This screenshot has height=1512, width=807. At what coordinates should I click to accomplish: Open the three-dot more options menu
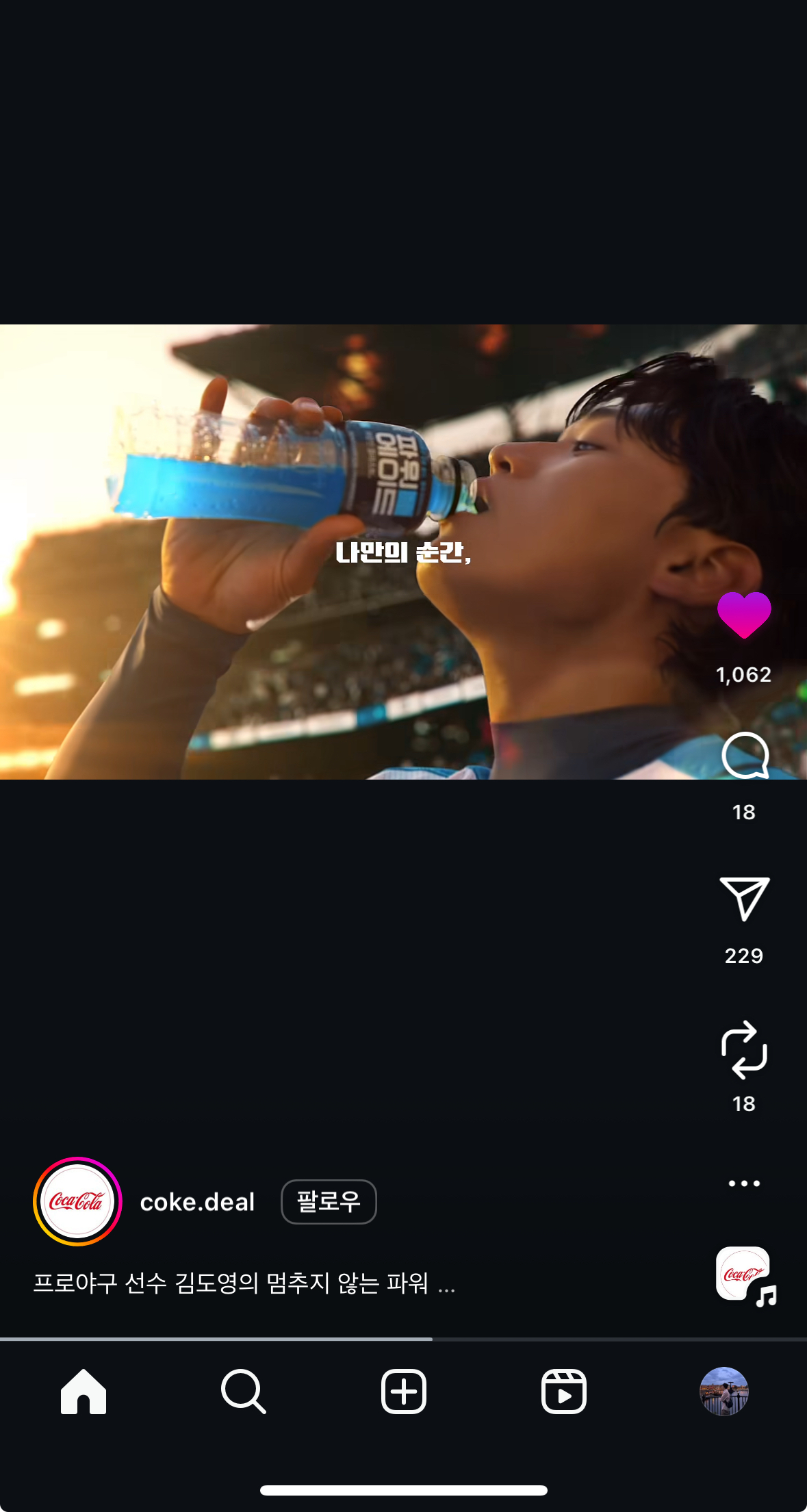click(744, 1183)
